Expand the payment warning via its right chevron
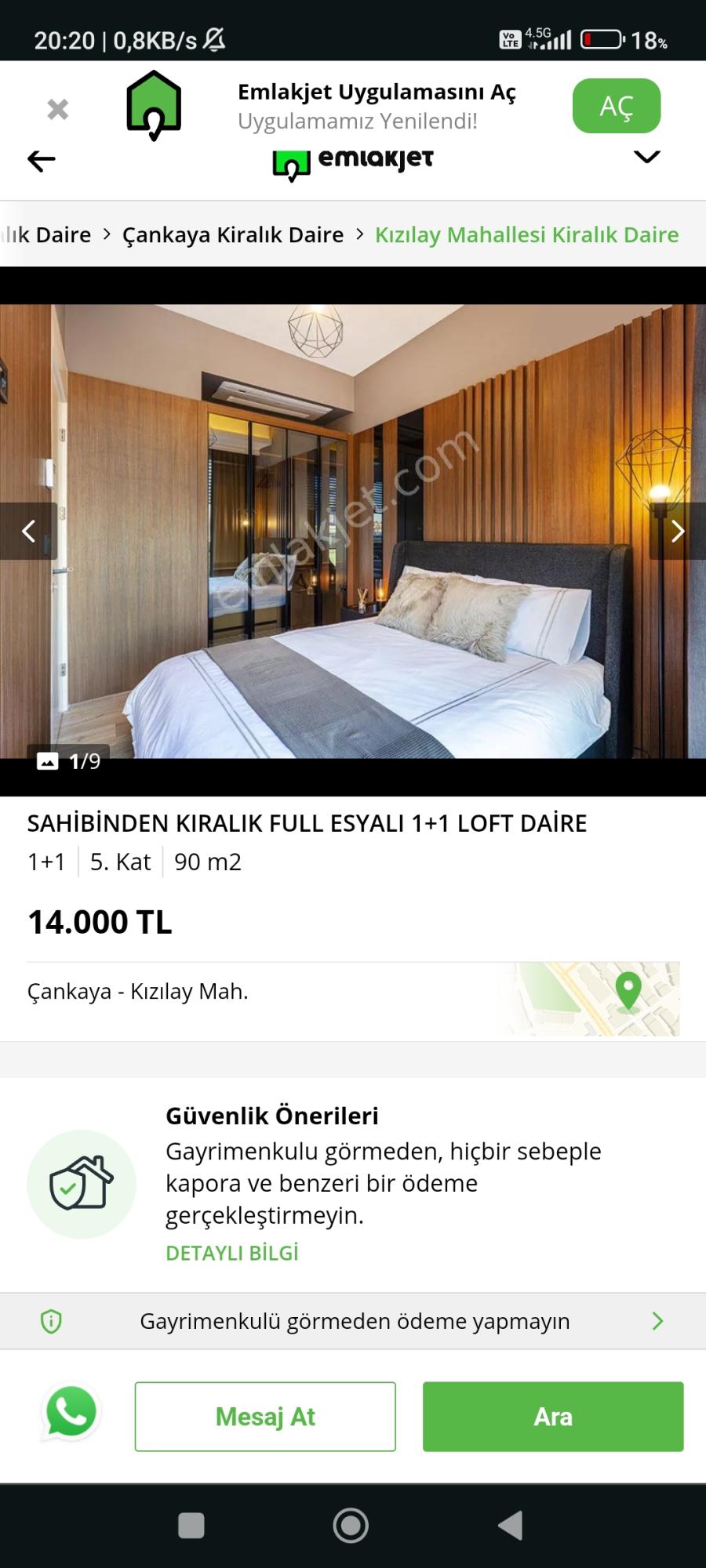706x1568 pixels. [657, 1320]
